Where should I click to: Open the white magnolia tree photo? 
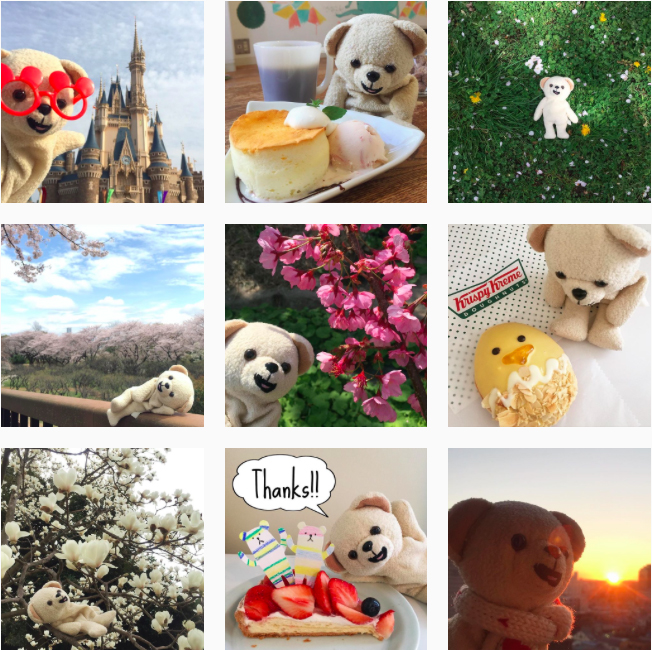(102, 549)
